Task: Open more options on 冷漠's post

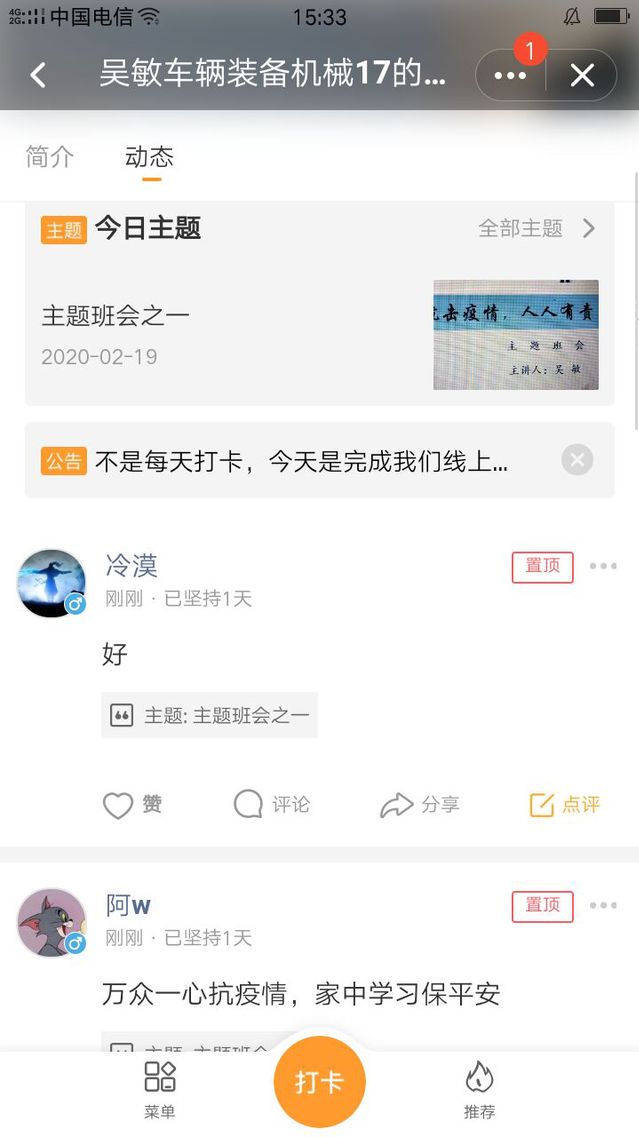Action: (602, 566)
